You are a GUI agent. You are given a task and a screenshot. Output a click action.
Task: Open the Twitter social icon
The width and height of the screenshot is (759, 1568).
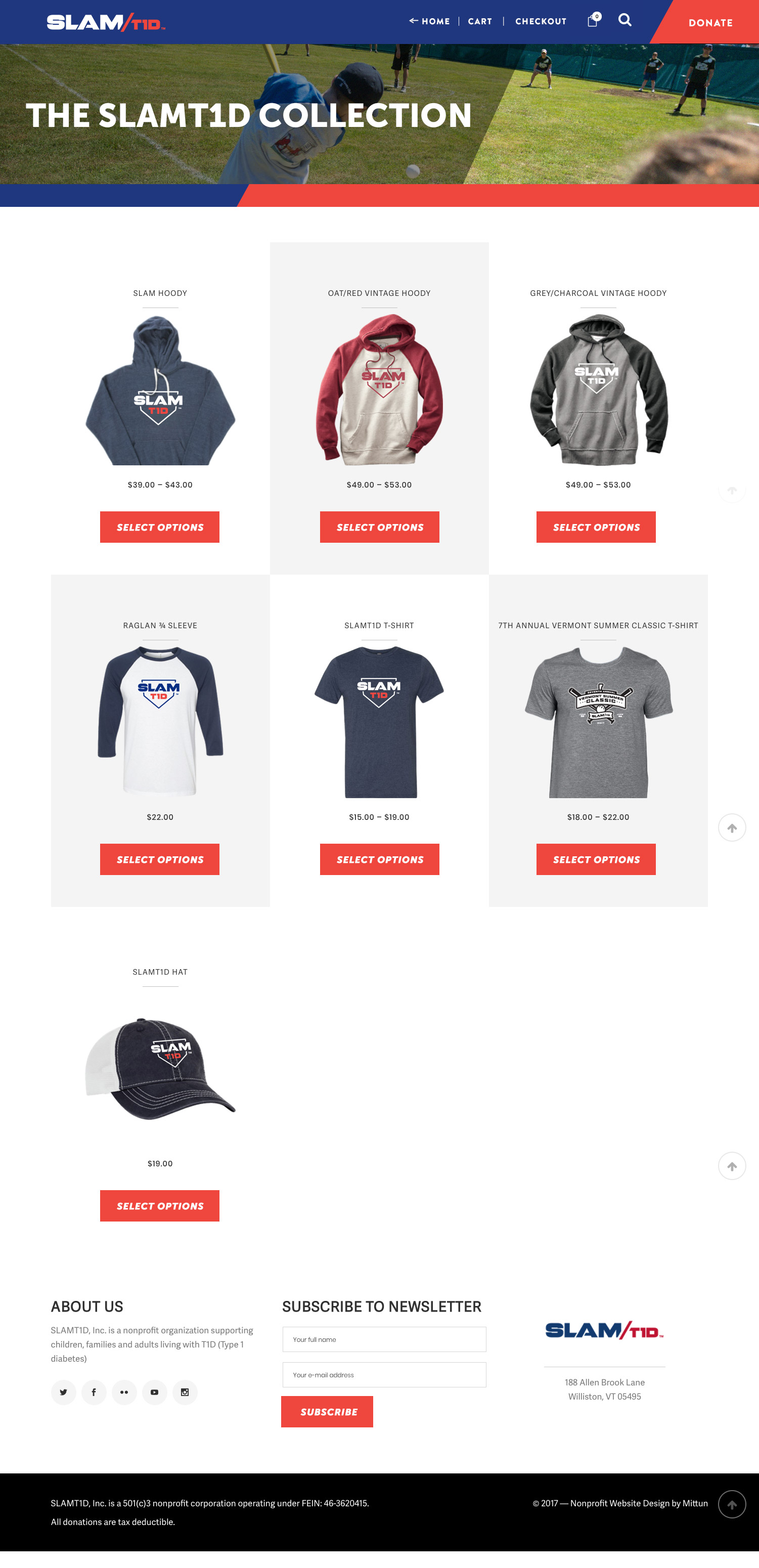(x=63, y=1392)
